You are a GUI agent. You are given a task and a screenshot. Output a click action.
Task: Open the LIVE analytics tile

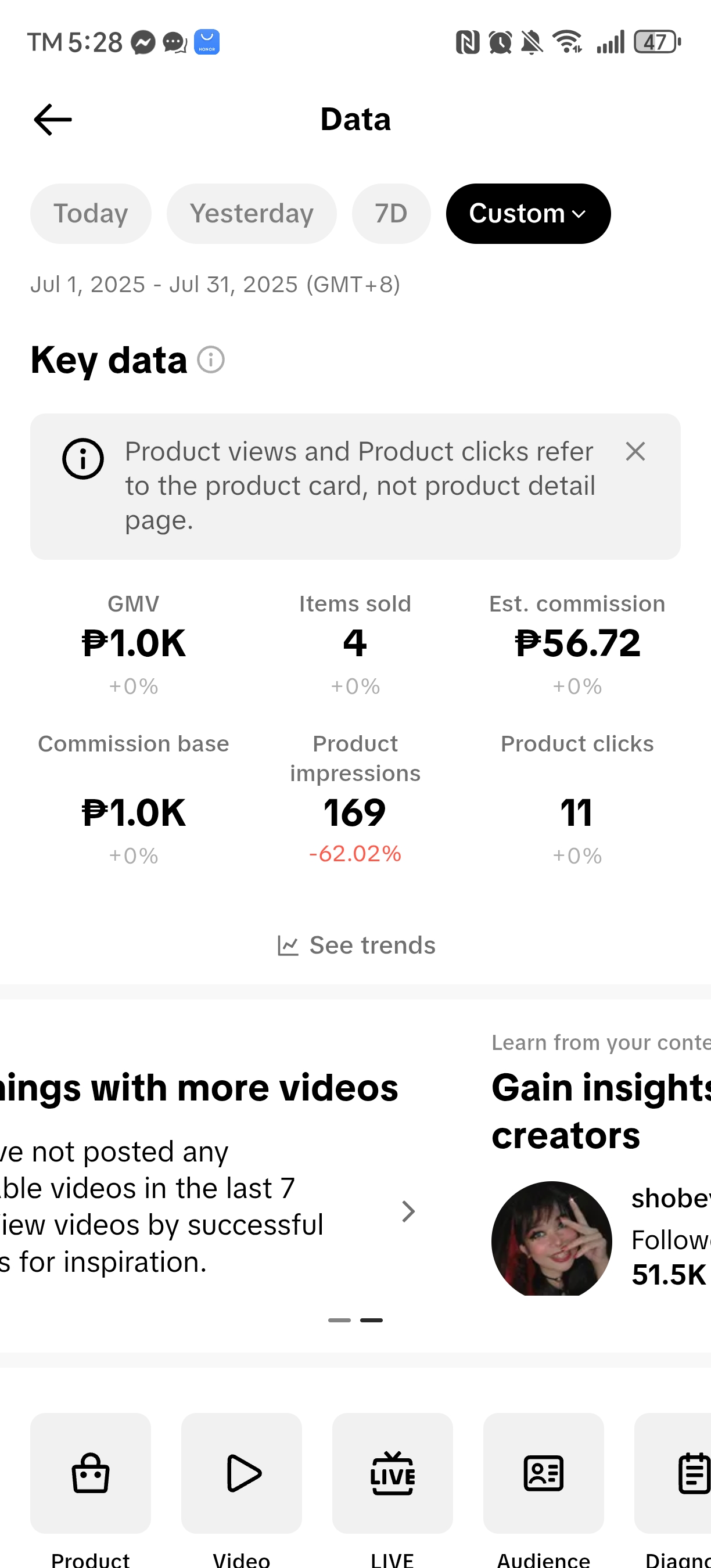(393, 1473)
